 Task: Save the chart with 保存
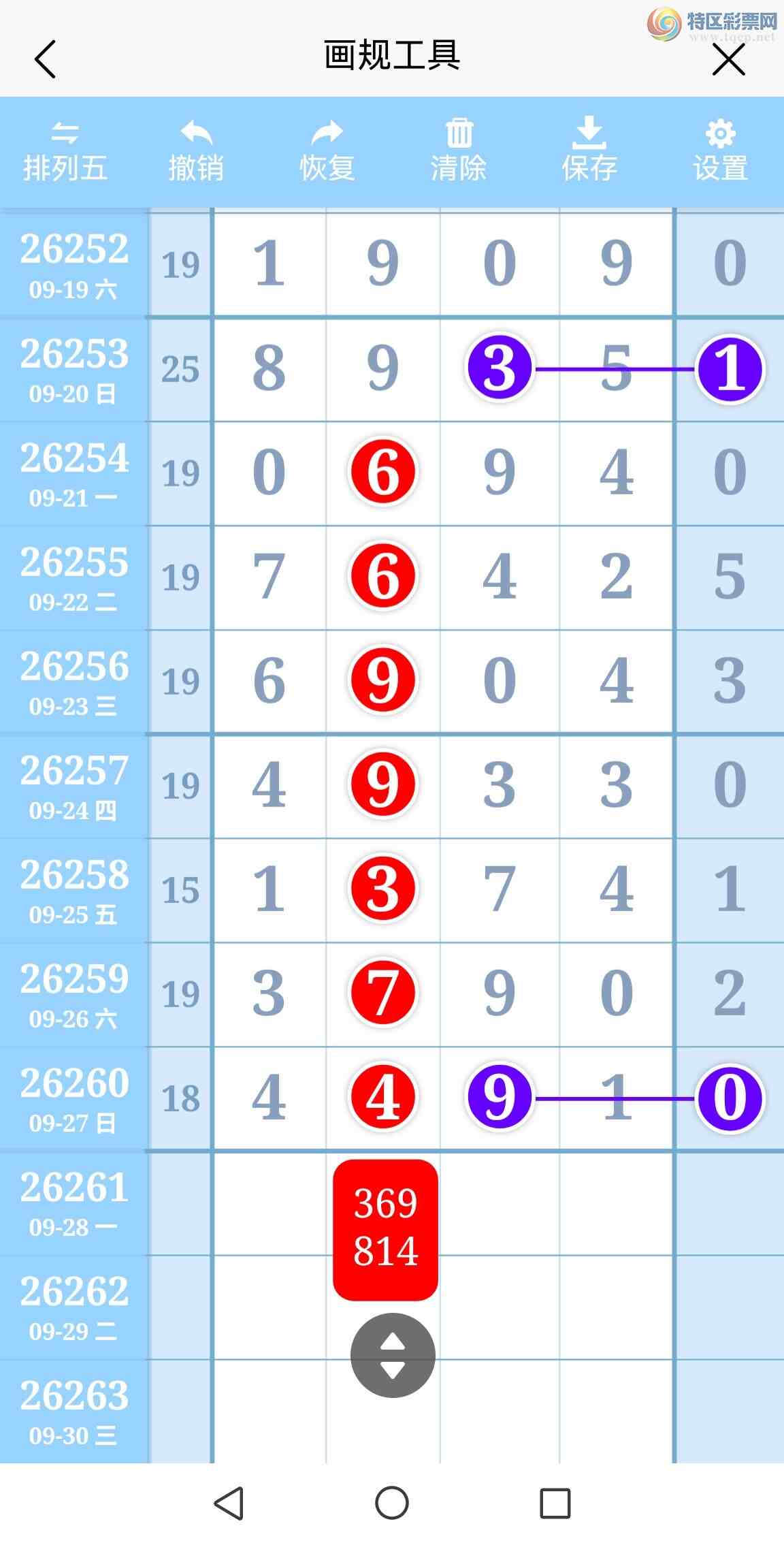click(589, 153)
